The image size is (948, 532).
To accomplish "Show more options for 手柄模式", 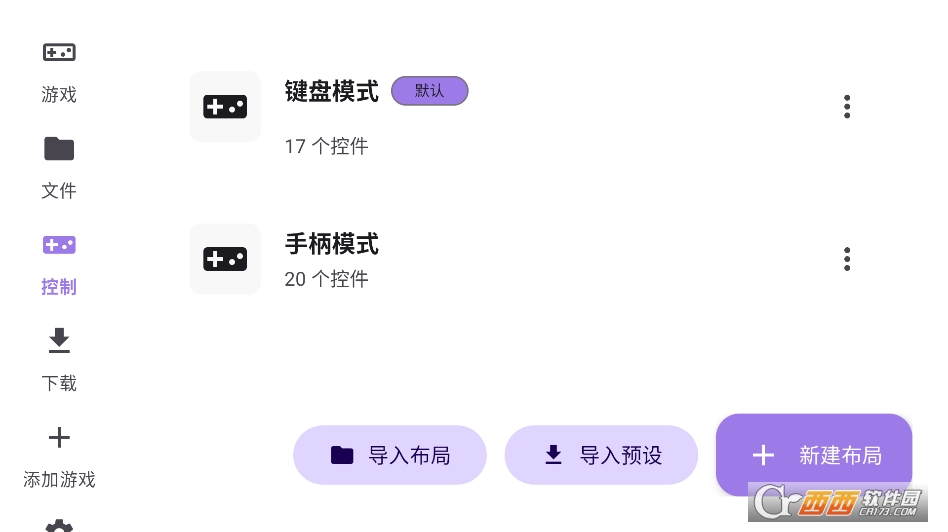I will pyautogui.click(x=847, y=259).
